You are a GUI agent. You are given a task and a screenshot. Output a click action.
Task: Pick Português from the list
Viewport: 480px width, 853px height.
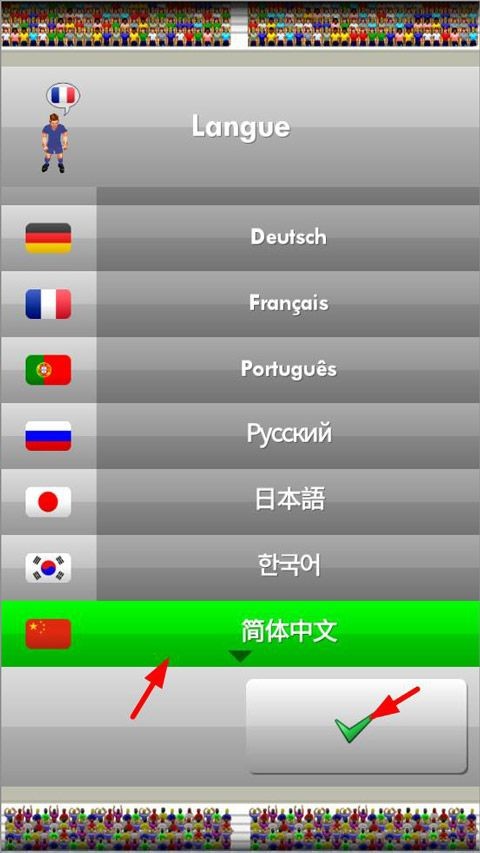click(240, 370)
